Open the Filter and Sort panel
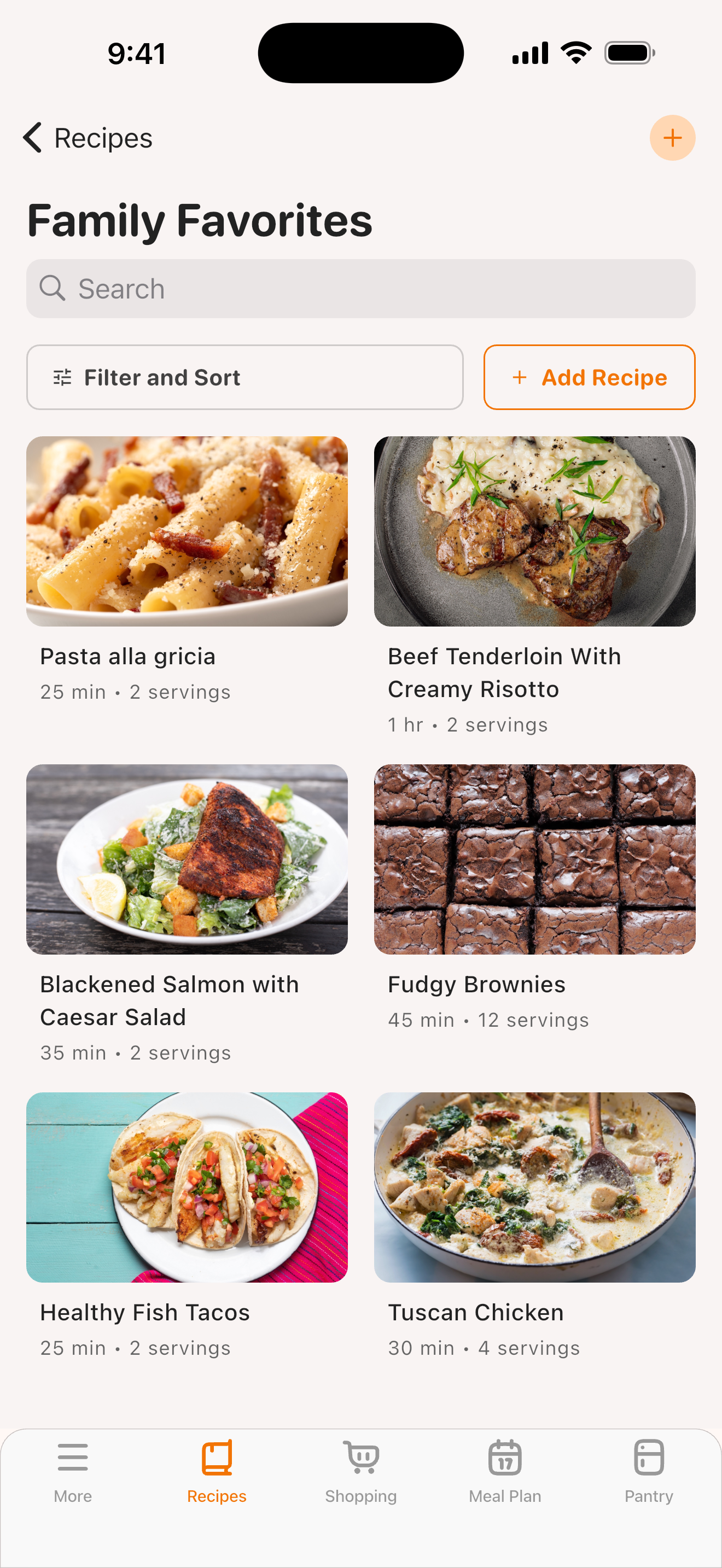Viewport: 722px width, 1568px height. [x=244, y=377]
